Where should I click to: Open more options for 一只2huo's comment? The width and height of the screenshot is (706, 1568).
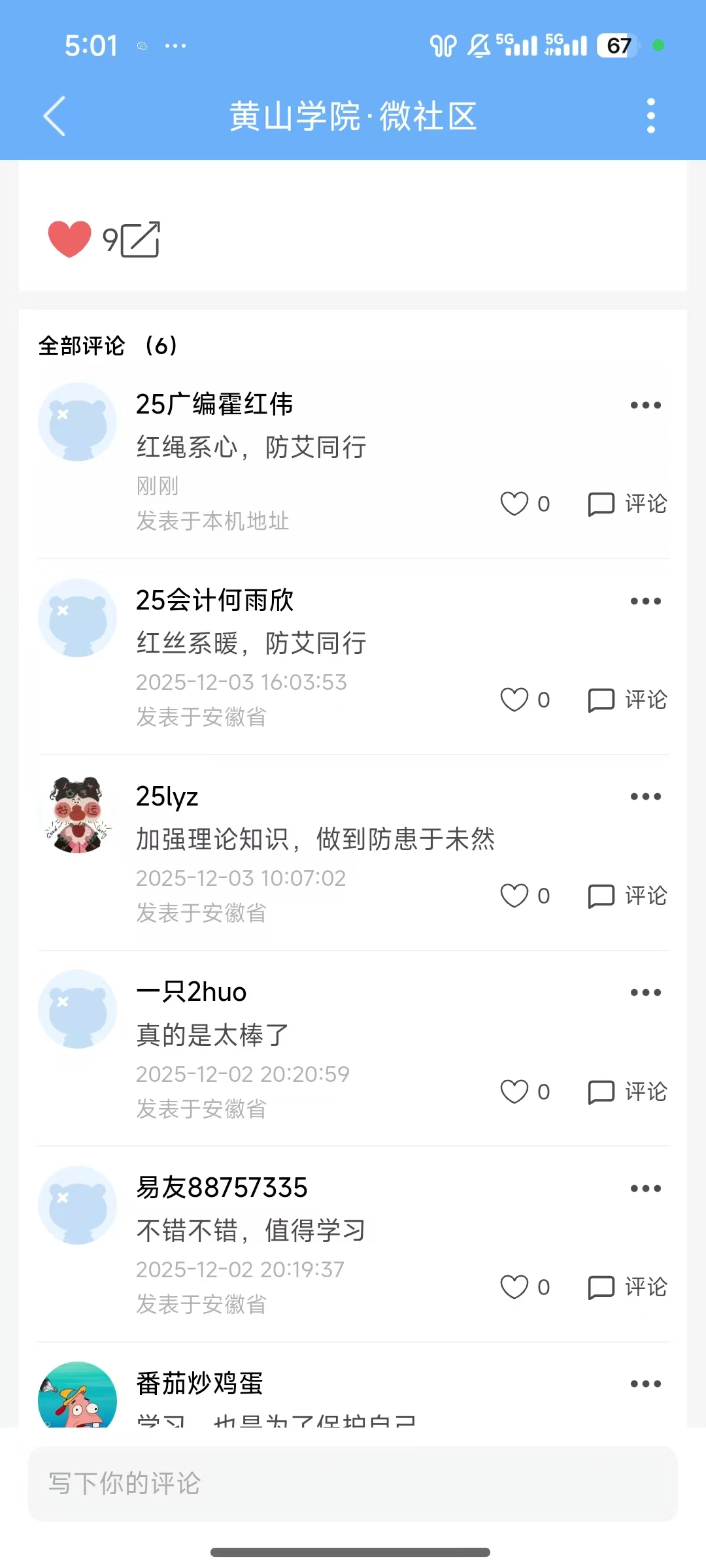tap(645, 992)
